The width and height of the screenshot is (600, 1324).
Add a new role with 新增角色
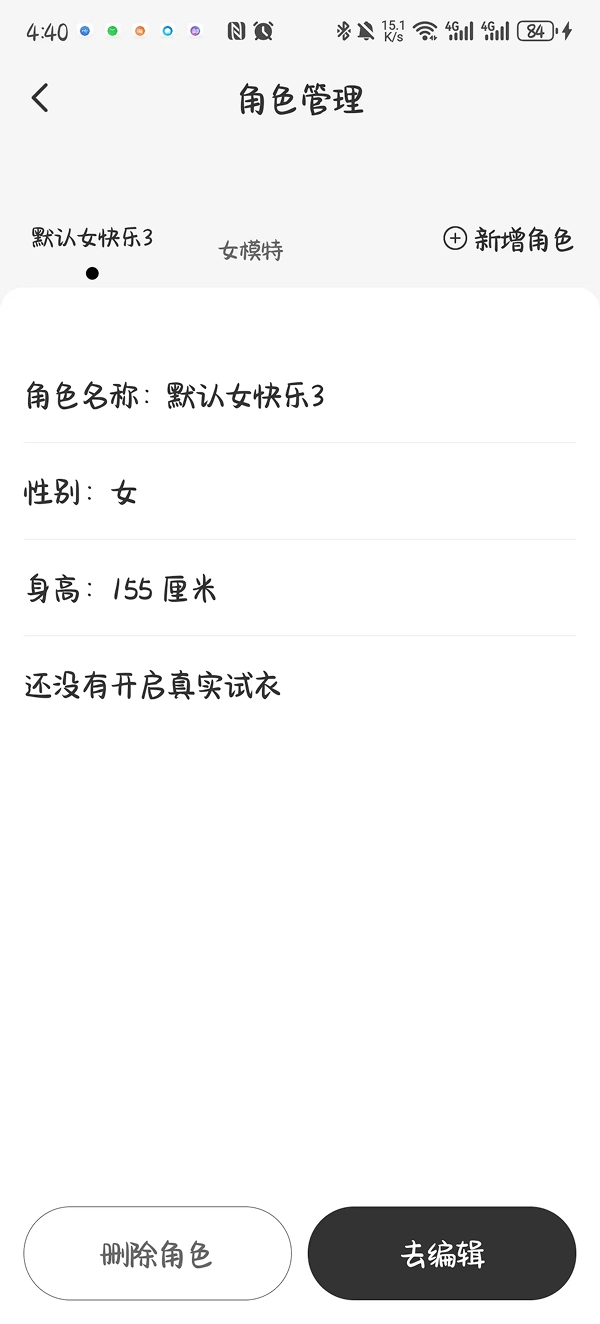(508, 239)
